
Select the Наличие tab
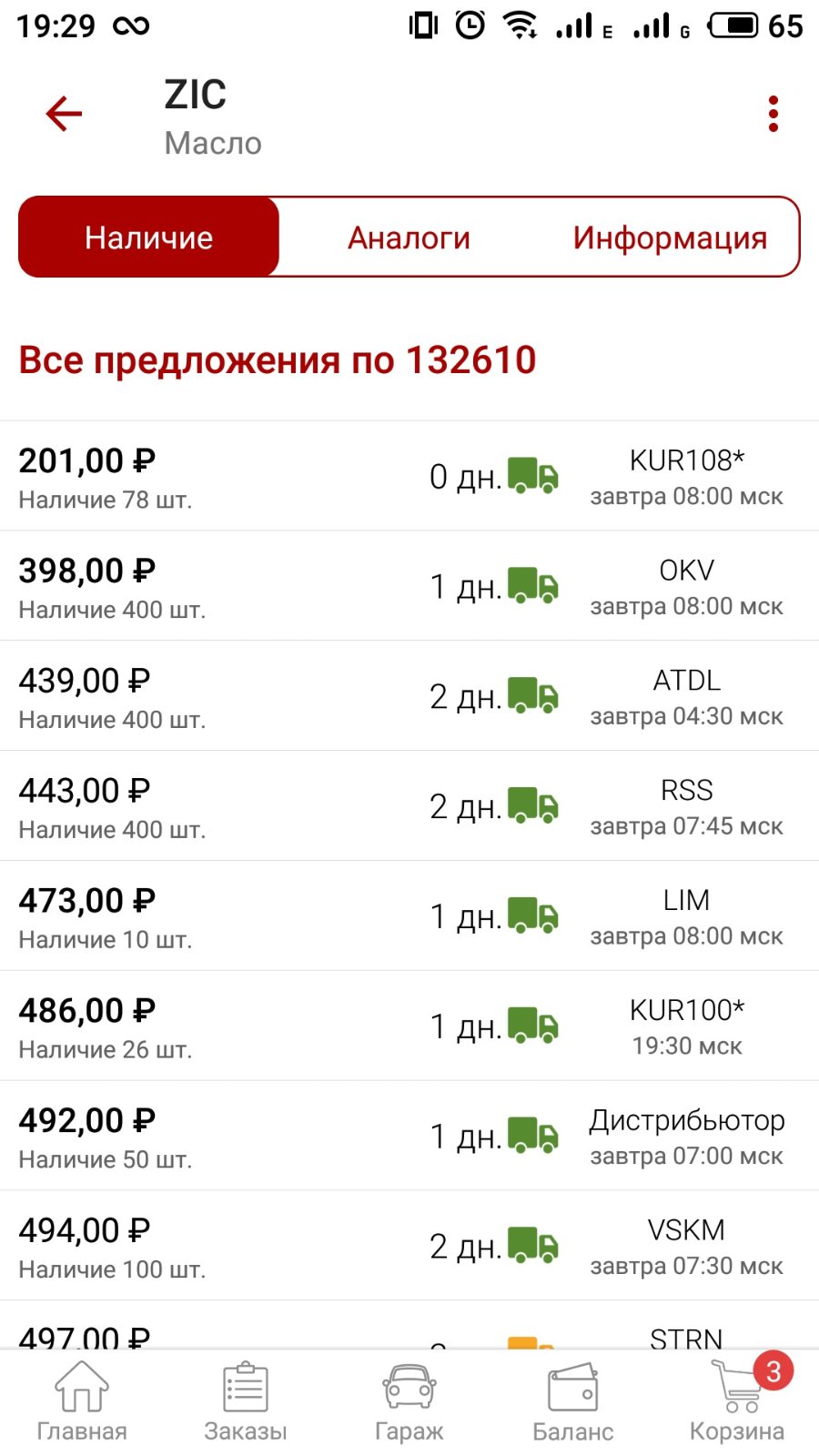149,238
